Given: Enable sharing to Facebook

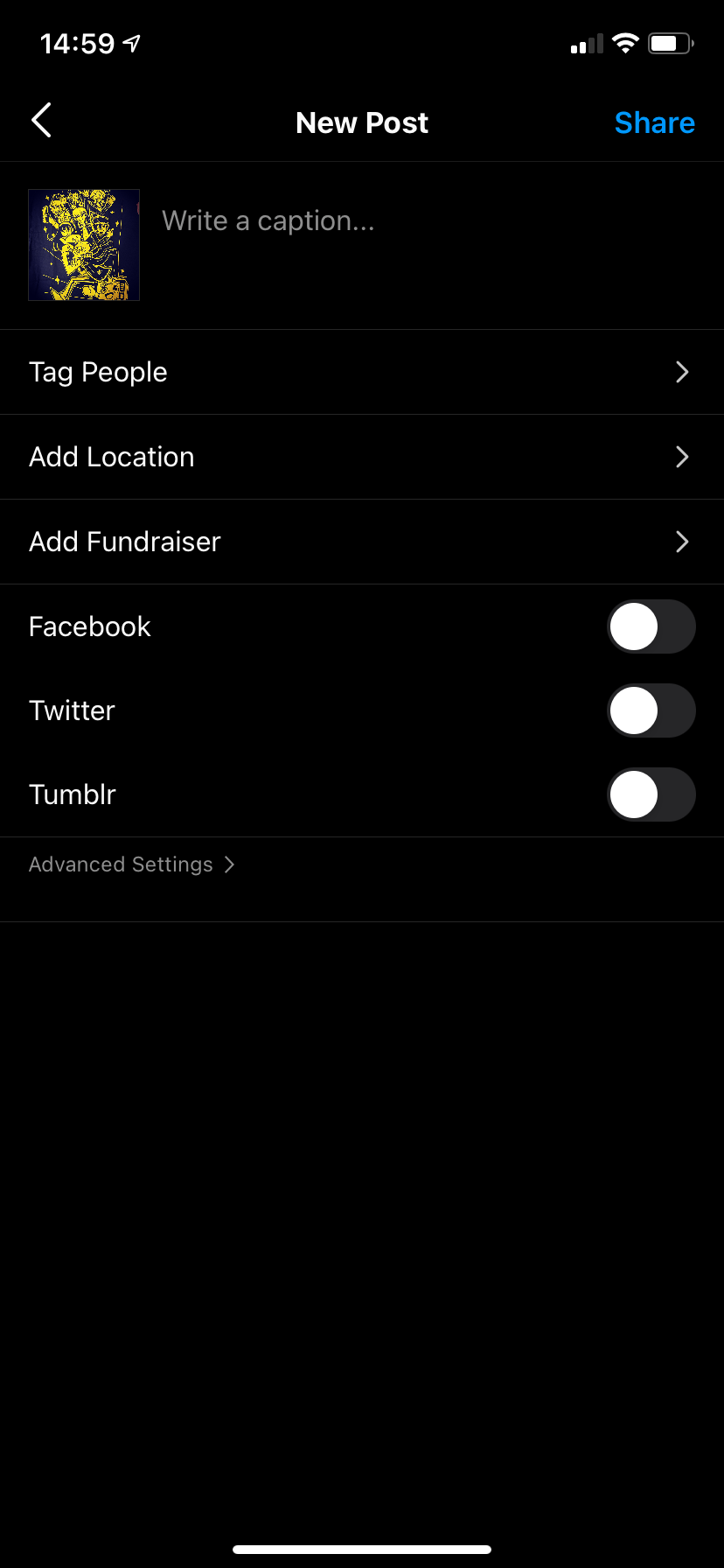Looking at the screenshot, I should [651, 626].
